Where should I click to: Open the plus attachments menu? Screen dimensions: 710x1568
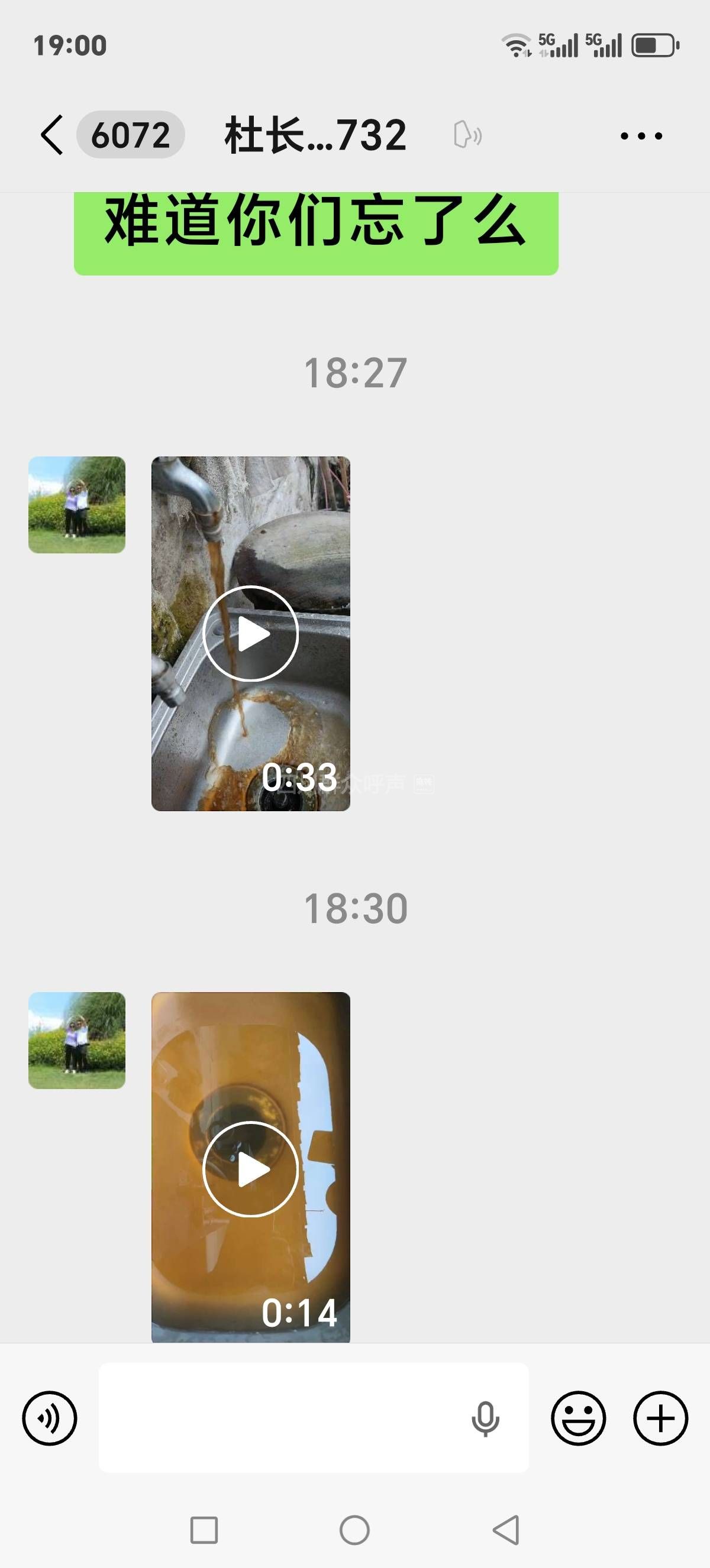click(x=661, y=1418)
